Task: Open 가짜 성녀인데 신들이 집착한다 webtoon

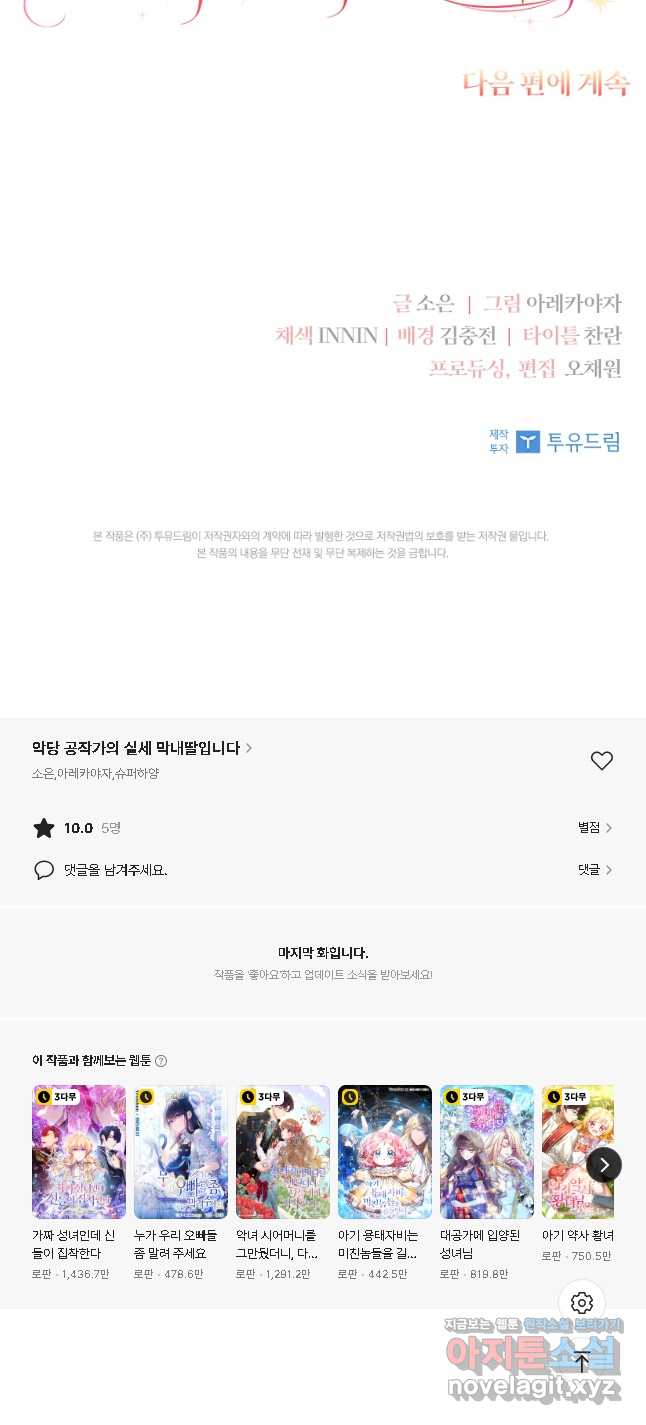Action: click(79, 1183)
